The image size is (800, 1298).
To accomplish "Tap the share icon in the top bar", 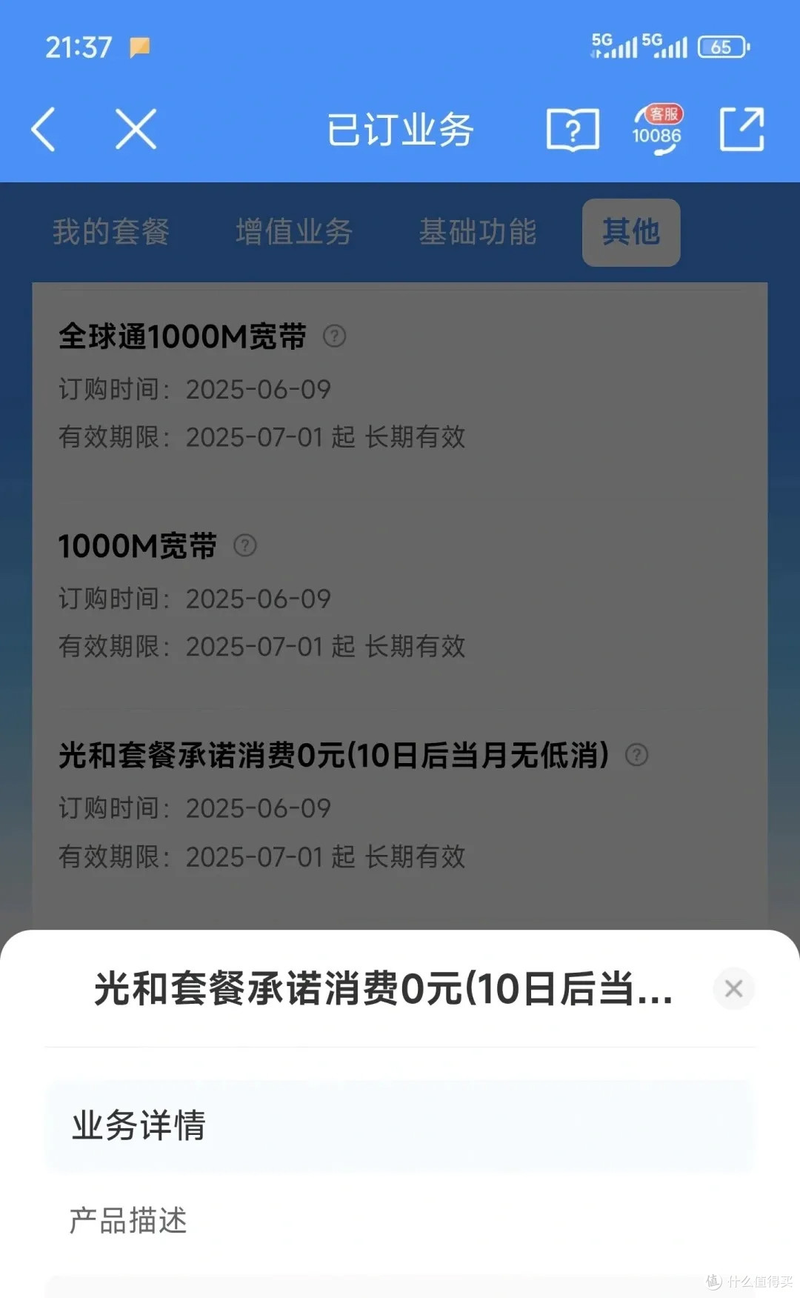I will [742, 131].
